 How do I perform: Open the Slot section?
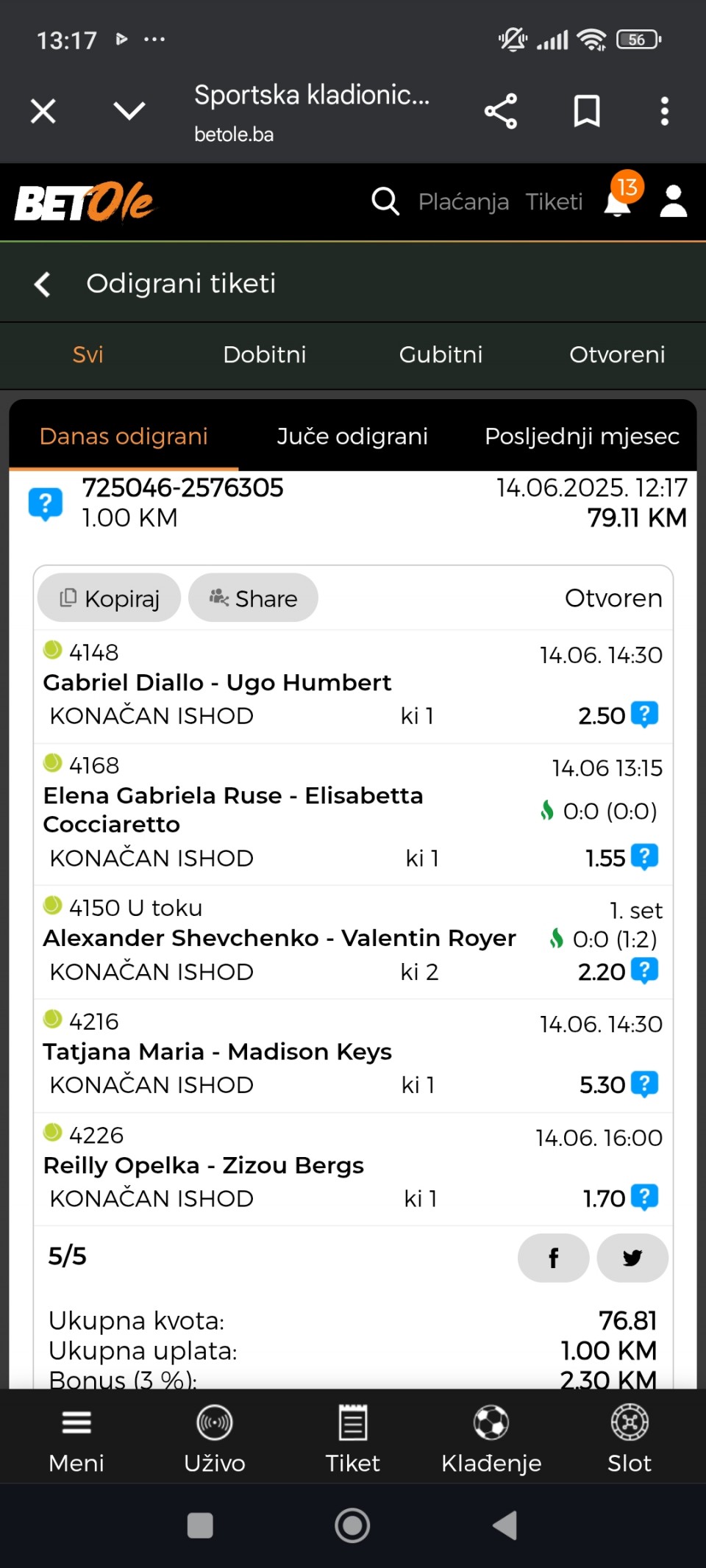630,1437
